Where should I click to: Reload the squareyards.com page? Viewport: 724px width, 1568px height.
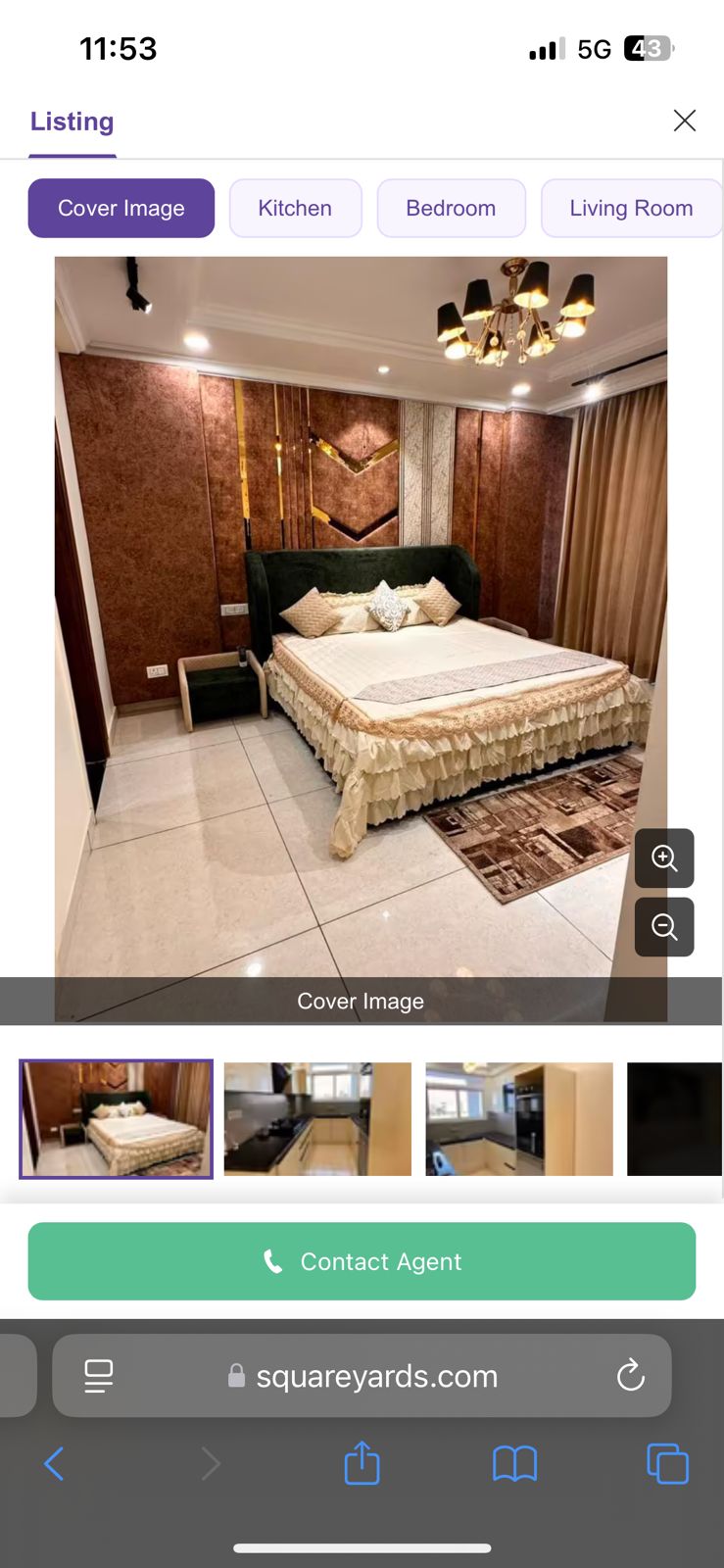pos(630,1375)
